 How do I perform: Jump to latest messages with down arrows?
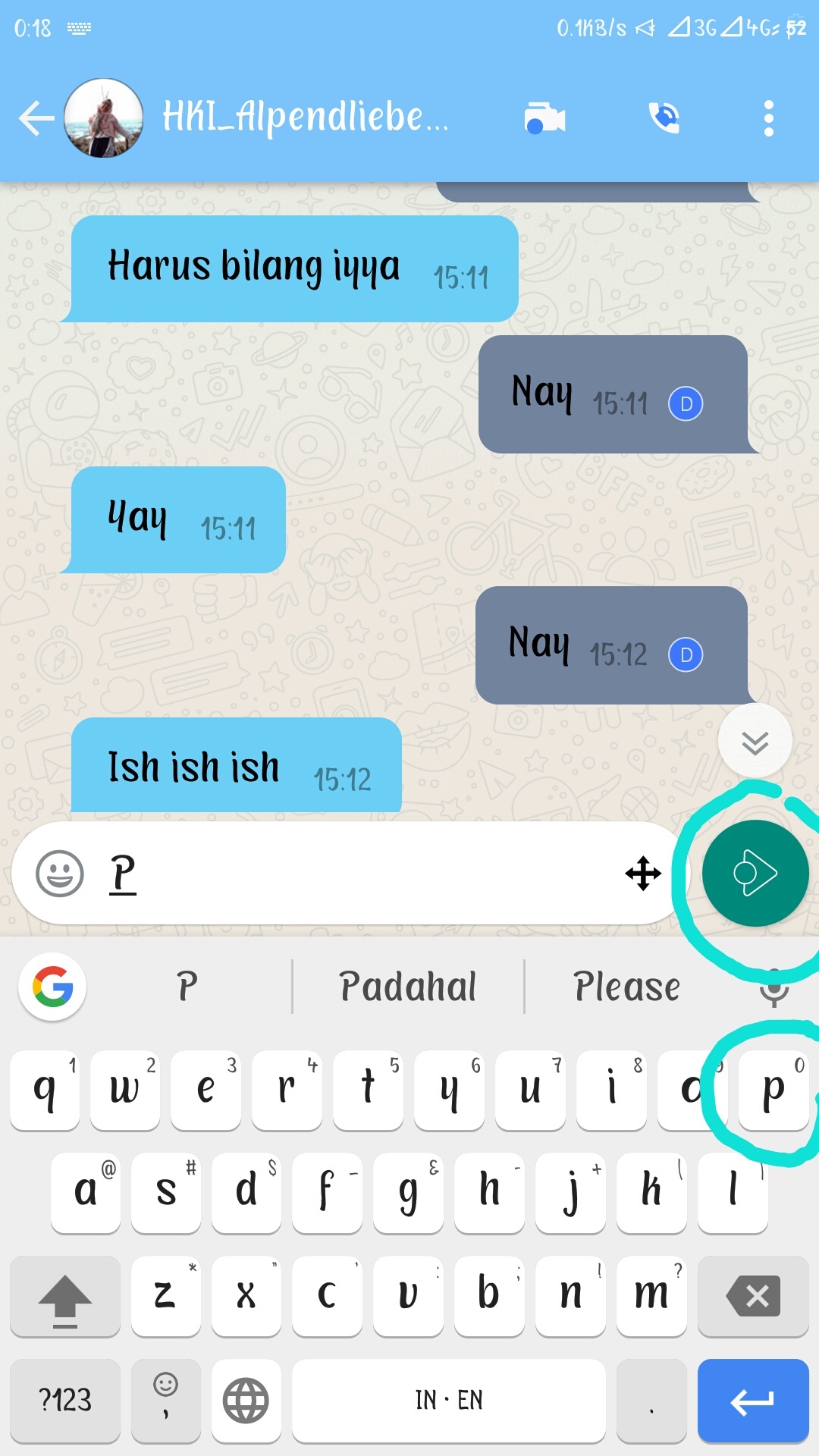point(755,742)
